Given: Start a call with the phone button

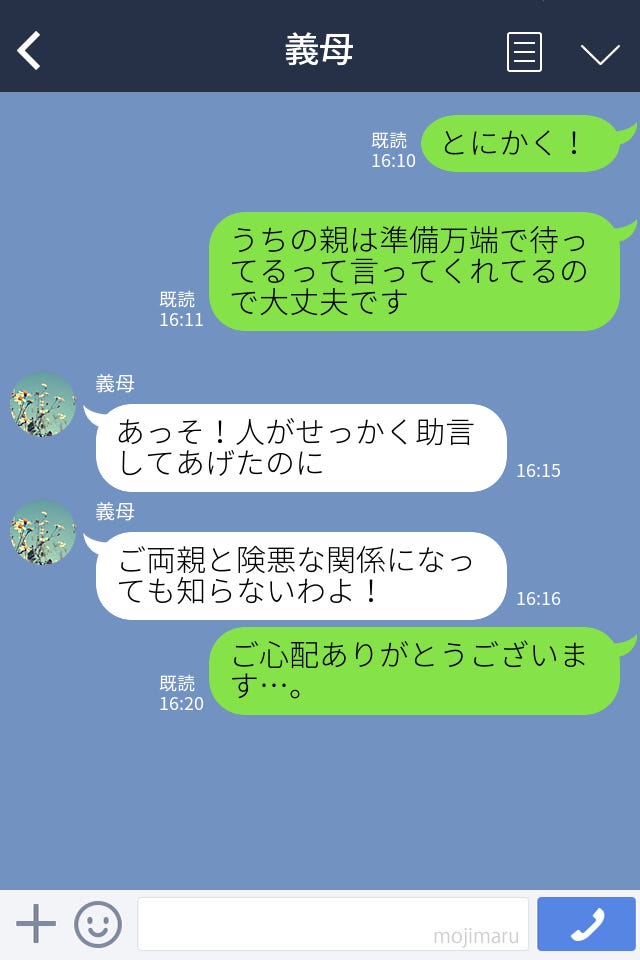Looking at the screenshot, I should coord(586,924).
